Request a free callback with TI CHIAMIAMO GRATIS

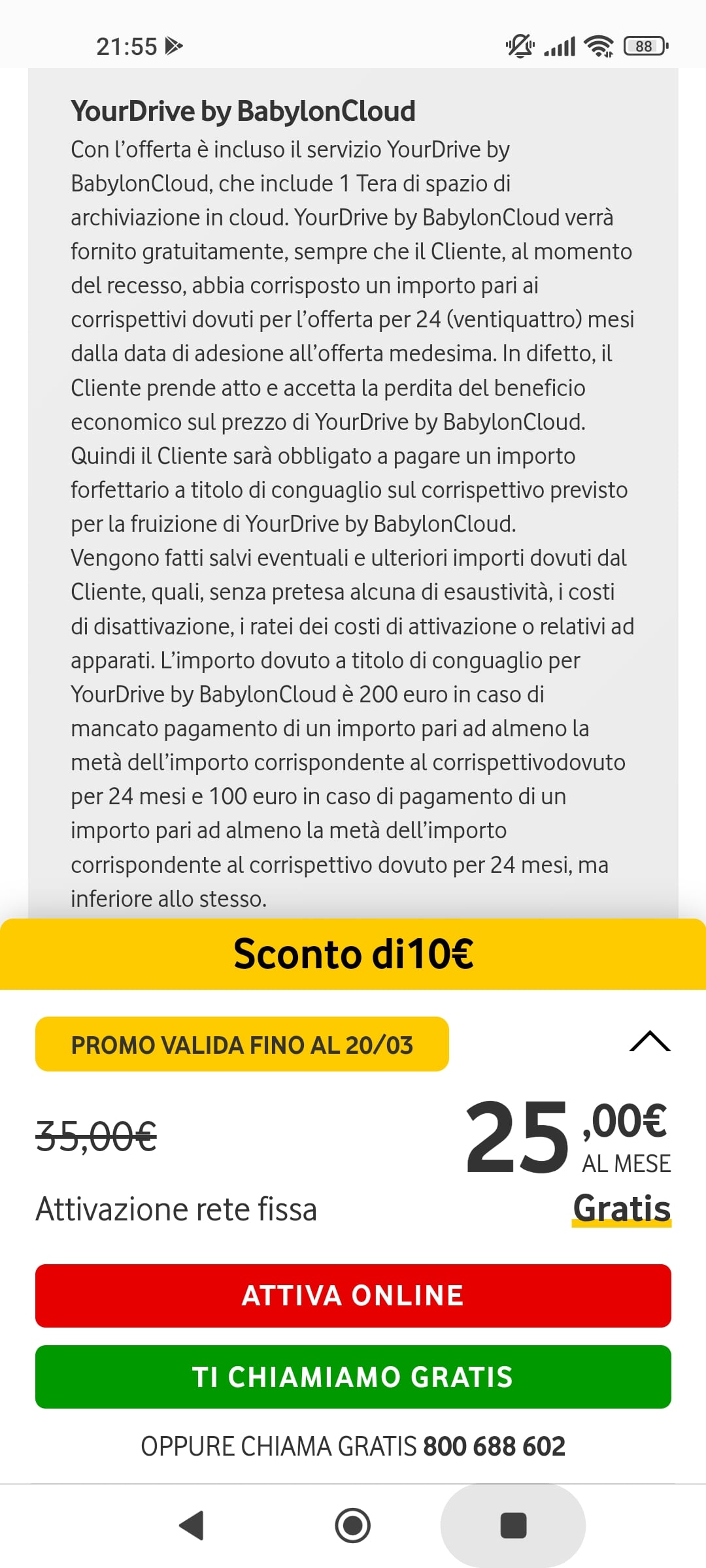point(353,1377)
